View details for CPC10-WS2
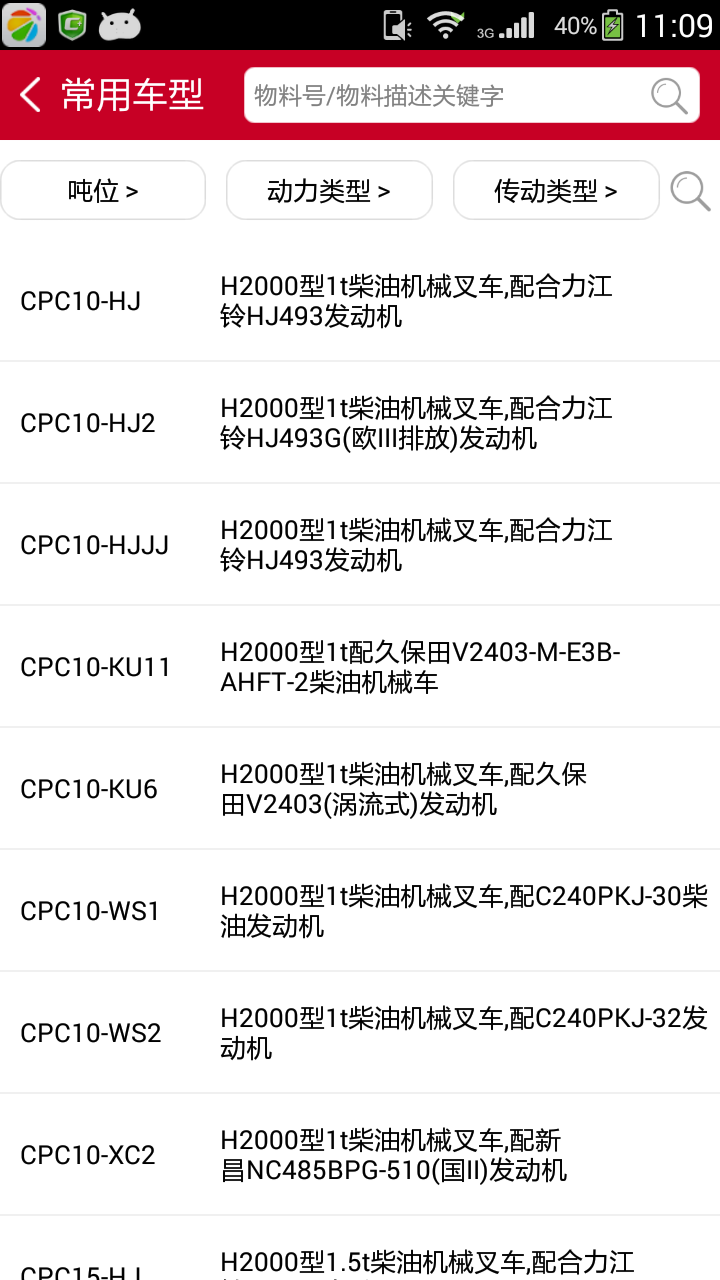 [x=360, y=1033]
